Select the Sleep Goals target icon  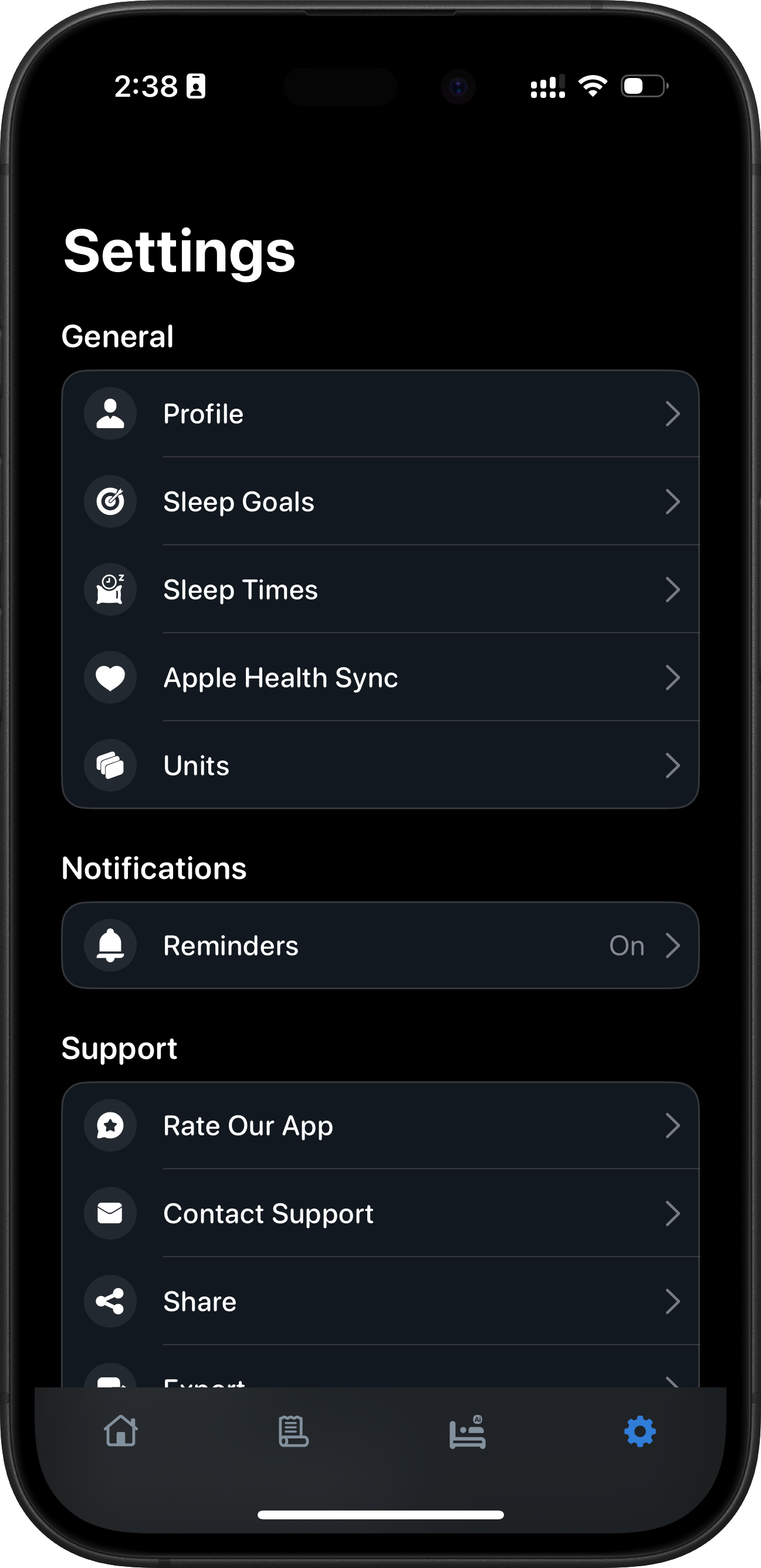click(x=110, y=501)
